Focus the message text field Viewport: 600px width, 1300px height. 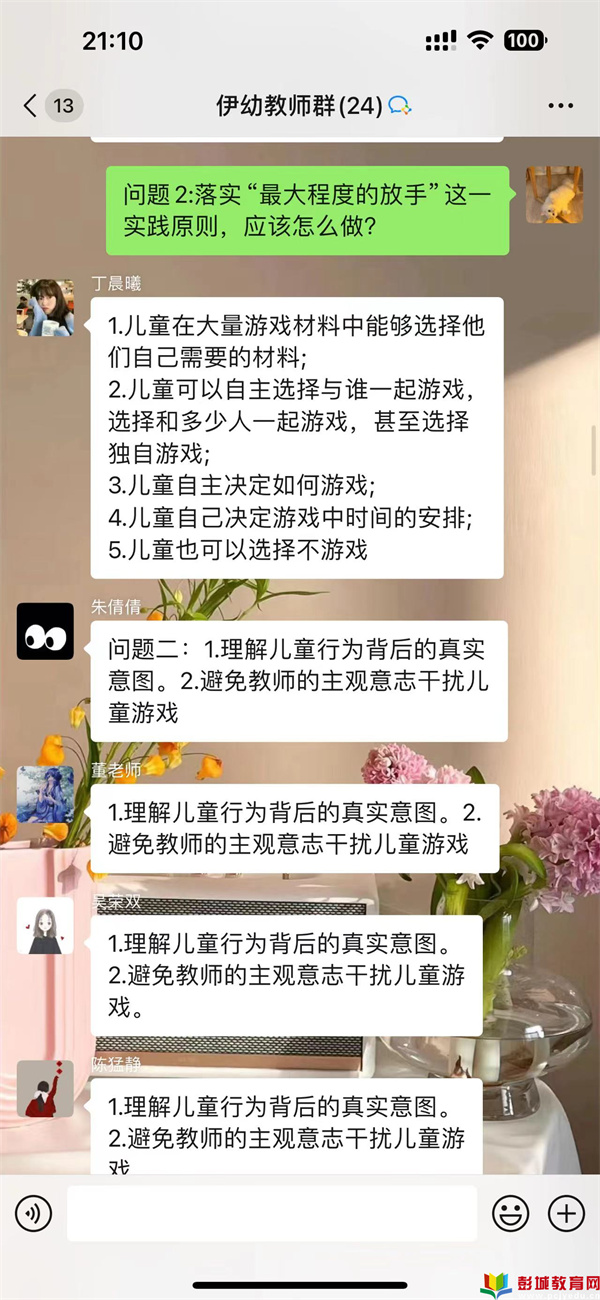(272, 1214)
